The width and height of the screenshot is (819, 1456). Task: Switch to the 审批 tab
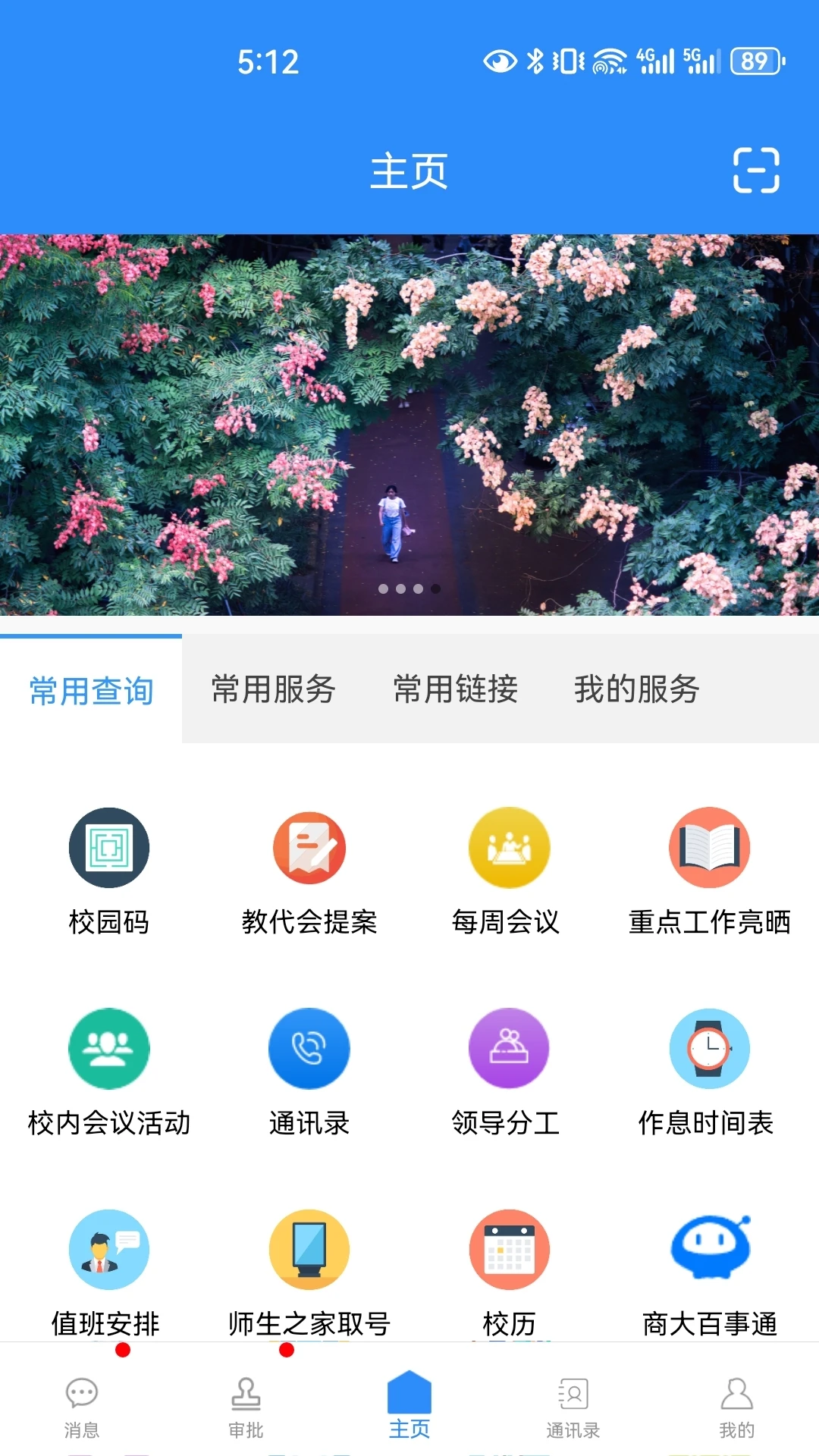[x=246, y=1407]
